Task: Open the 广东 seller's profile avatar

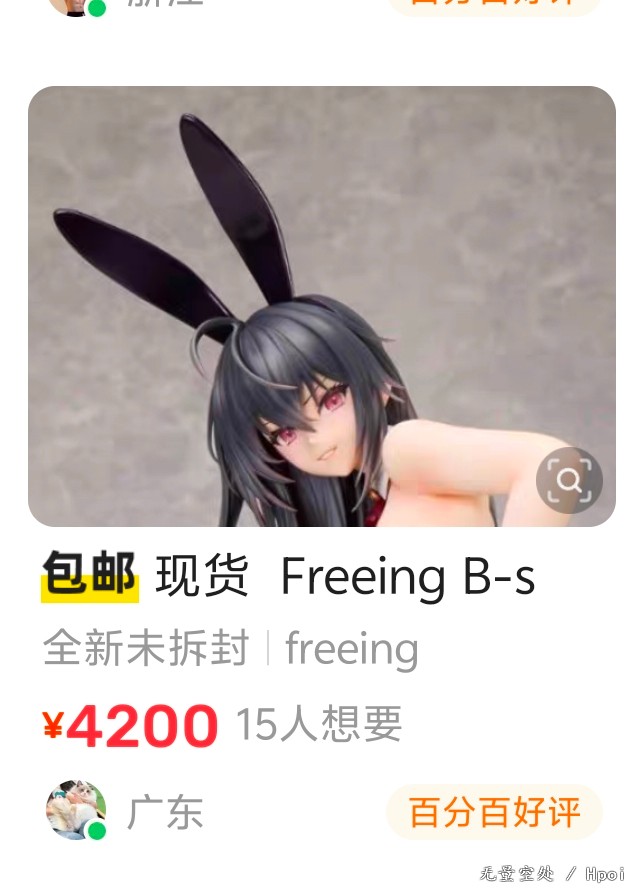Action: (76, 810)
